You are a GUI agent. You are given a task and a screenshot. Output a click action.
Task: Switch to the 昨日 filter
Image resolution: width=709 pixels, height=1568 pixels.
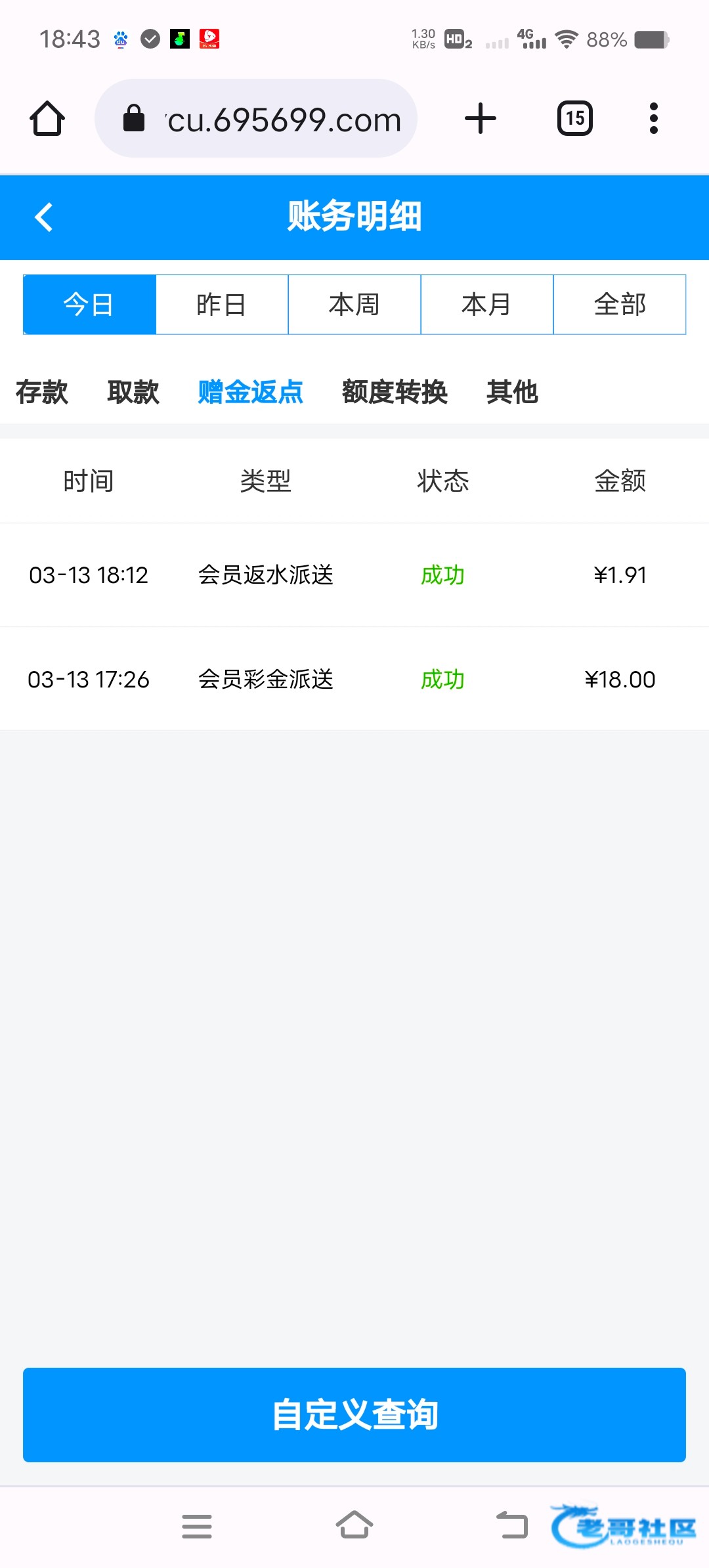tap(222, 305)
